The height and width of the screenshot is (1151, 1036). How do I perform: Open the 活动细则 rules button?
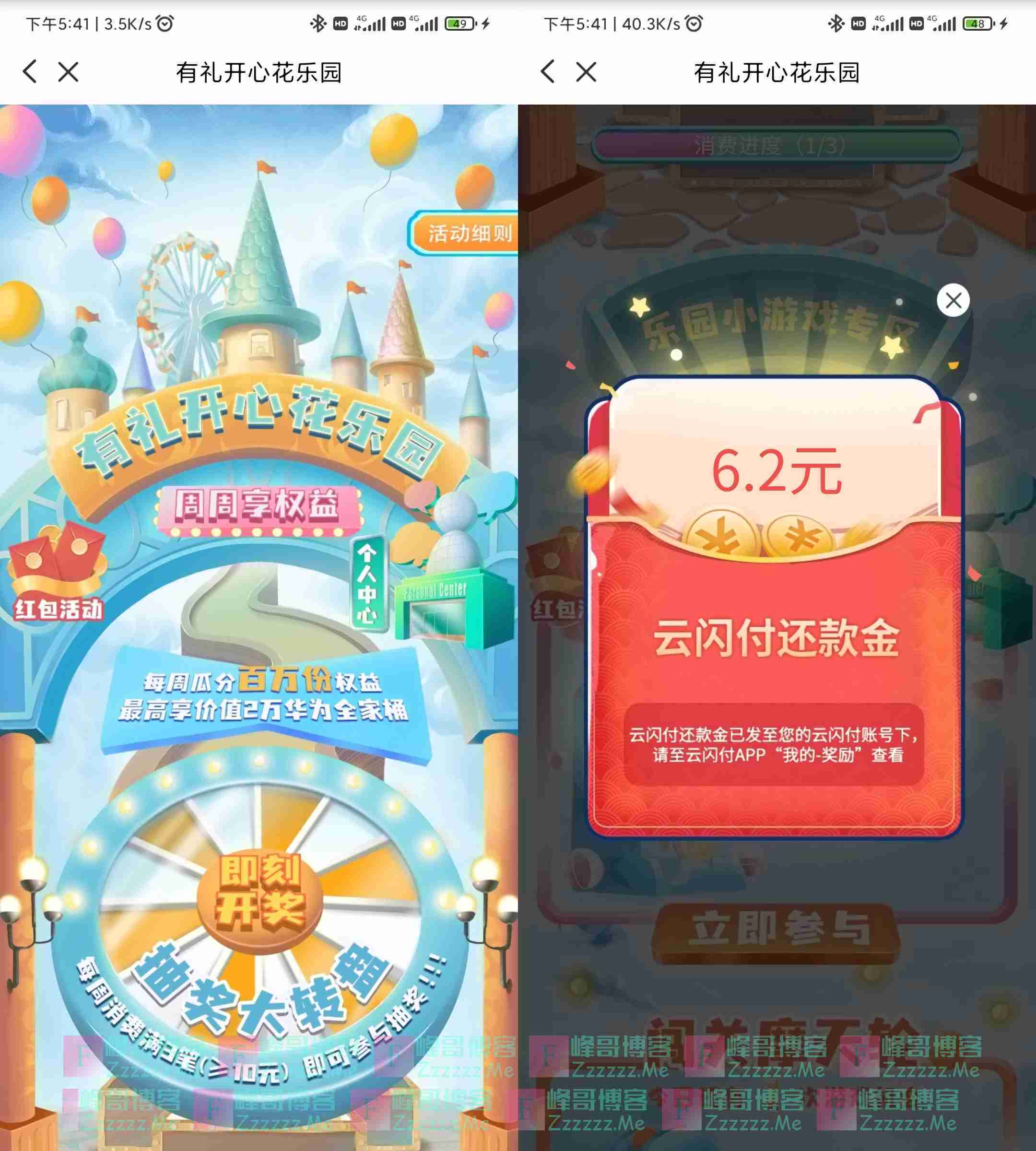466,233
